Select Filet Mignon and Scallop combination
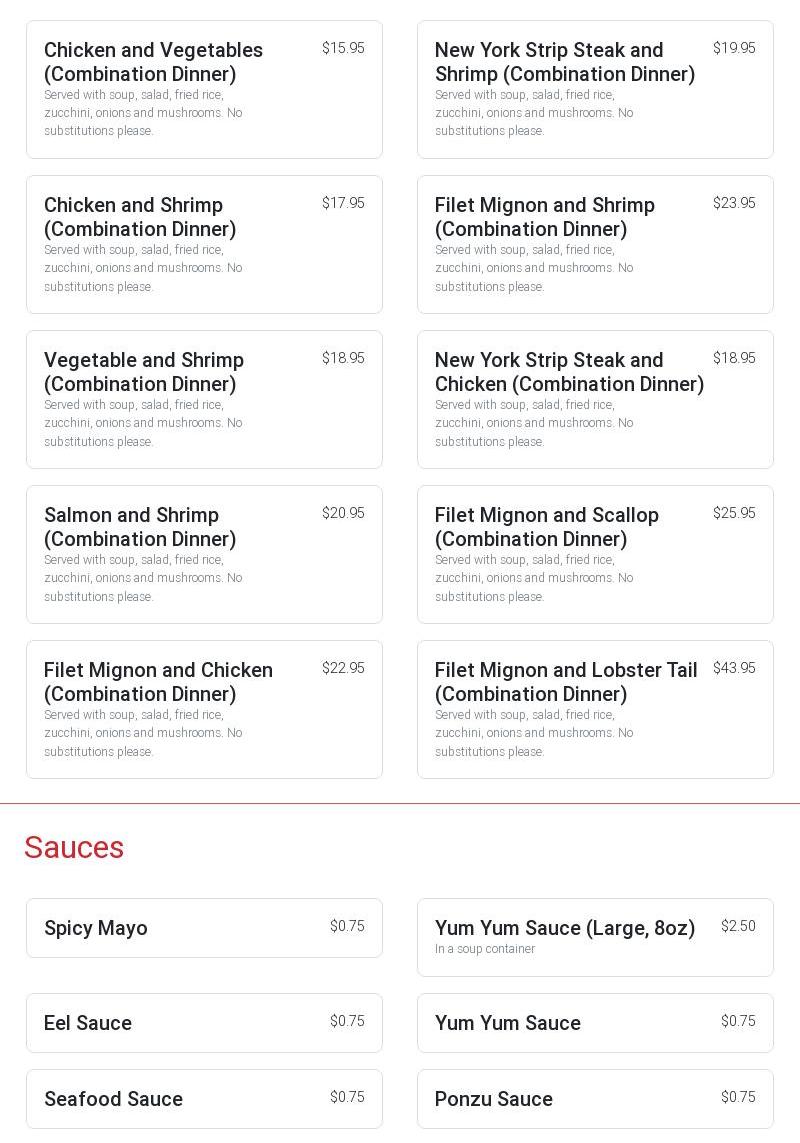This screenshot has width=800, height=1143. pyautogui.click(x=595, y=554)
